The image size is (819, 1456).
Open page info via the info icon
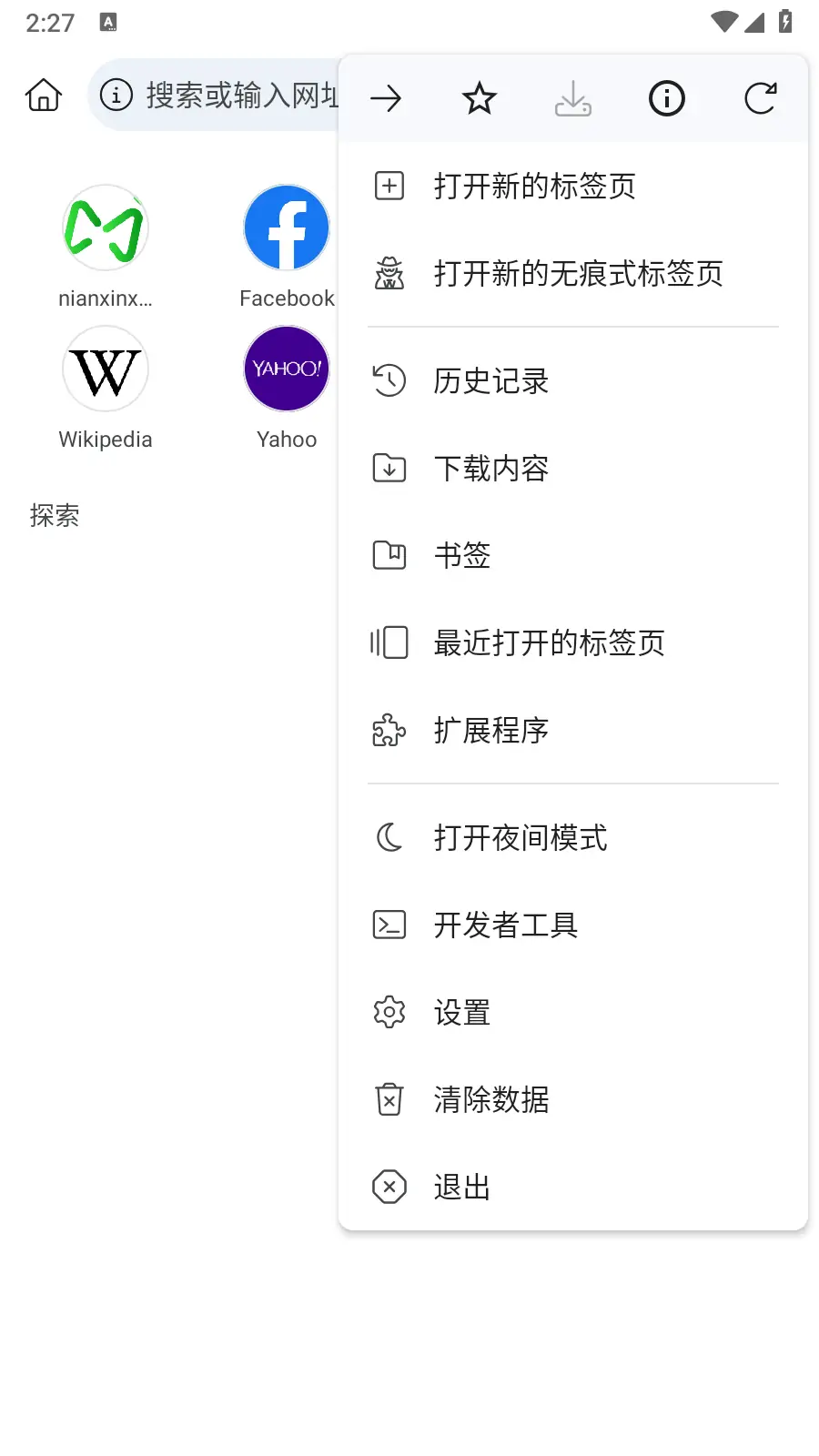tap(667, 98)
